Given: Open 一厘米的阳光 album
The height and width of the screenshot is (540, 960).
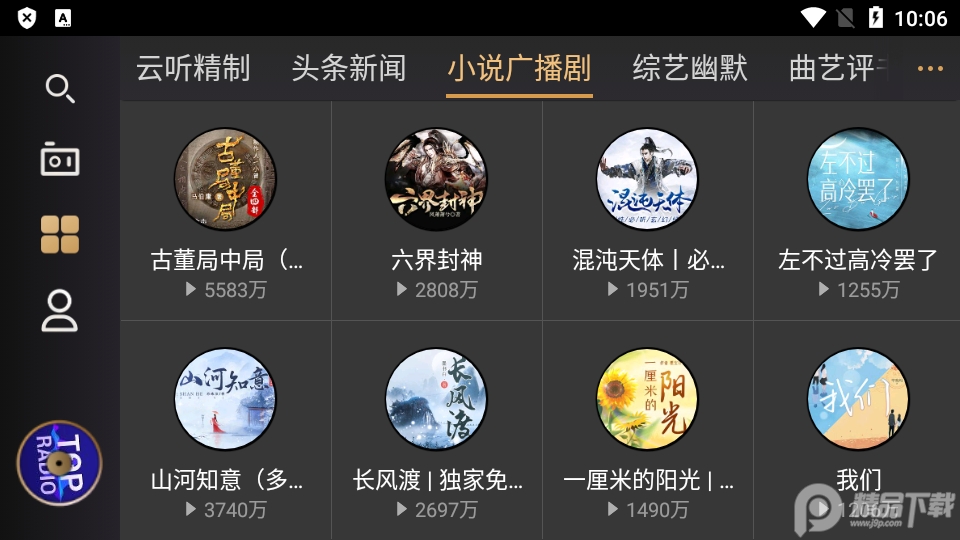Looking at the screenshot, I should [x=648, y=400].
